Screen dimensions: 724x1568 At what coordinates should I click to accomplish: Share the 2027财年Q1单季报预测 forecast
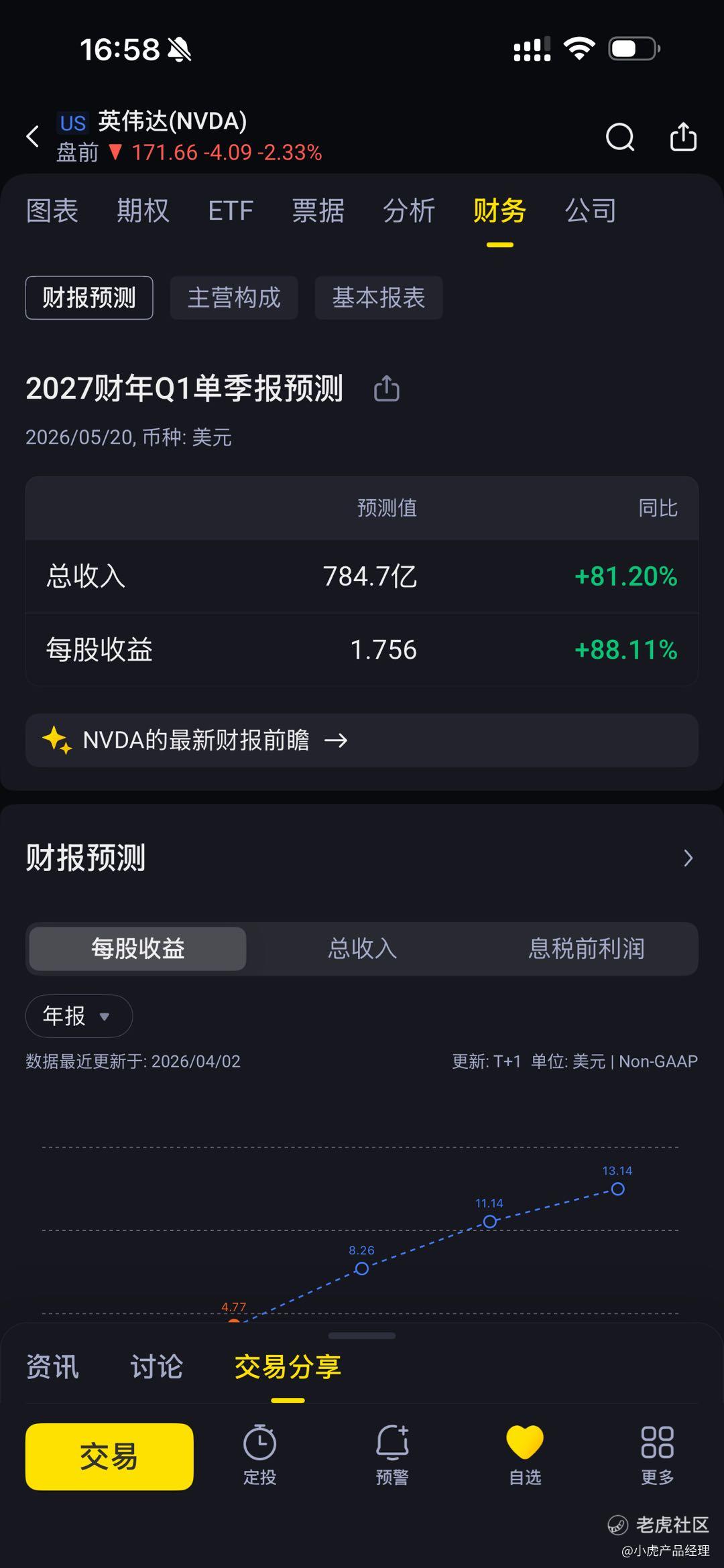point(387,389)
